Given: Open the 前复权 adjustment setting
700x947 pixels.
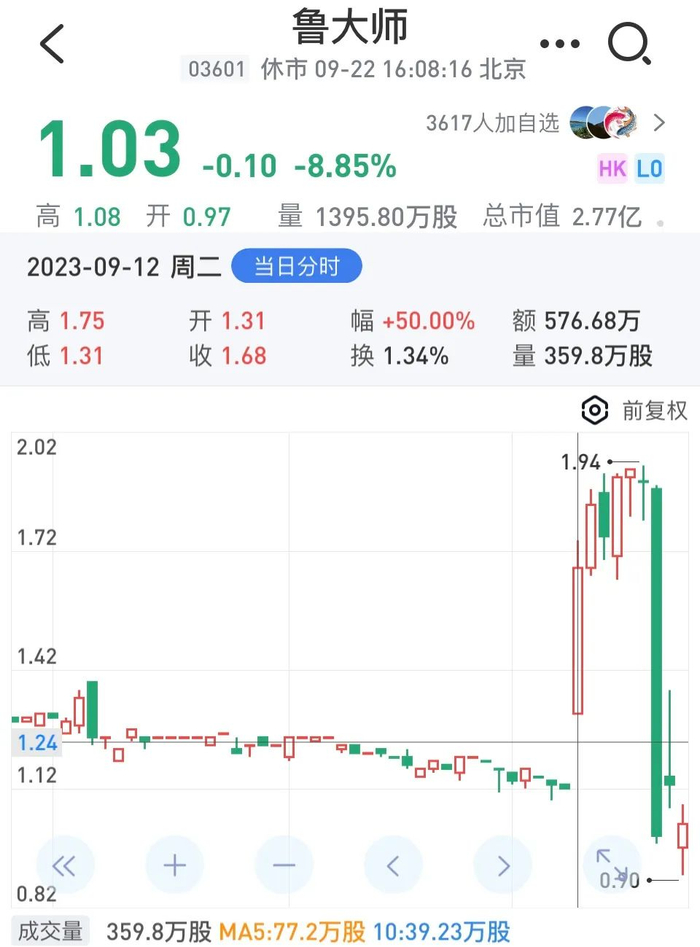Looking at the screenshot, I should click(x=636, y=410).
